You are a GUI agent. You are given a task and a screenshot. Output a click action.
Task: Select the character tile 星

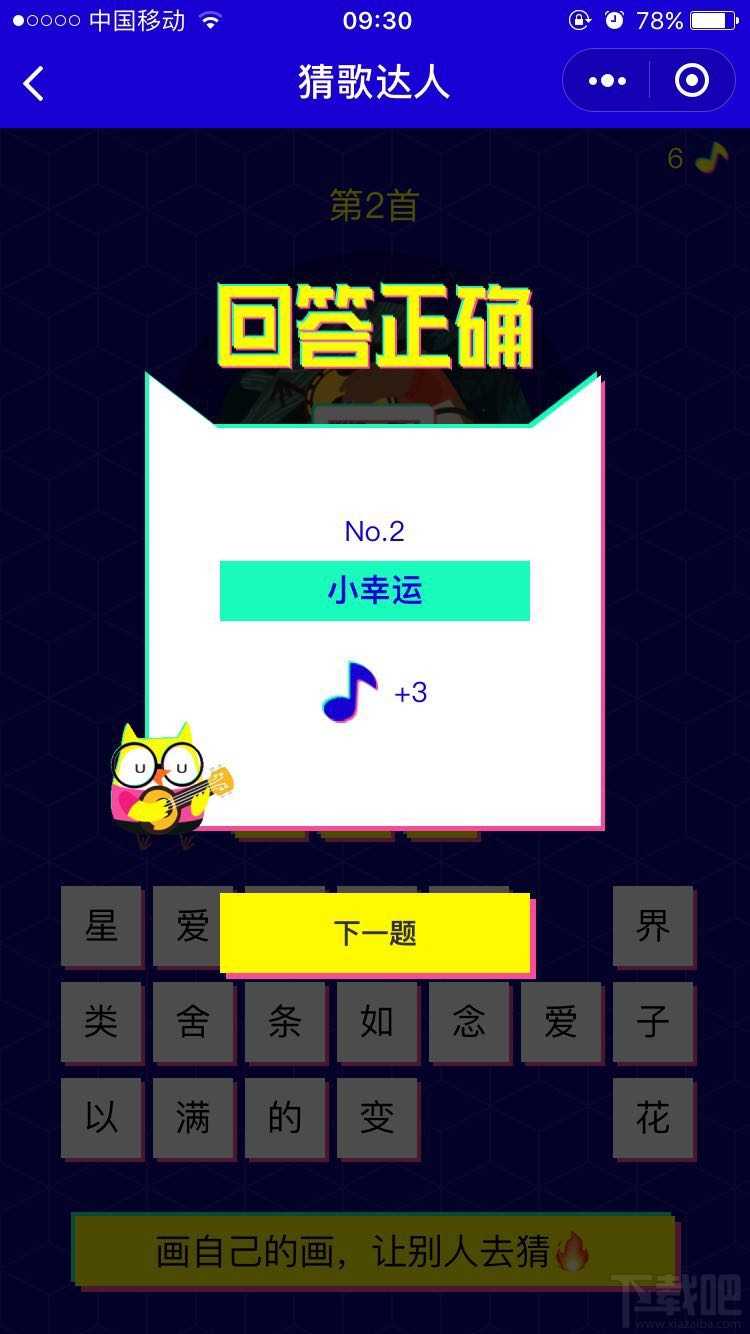click(x=101, y=926)
